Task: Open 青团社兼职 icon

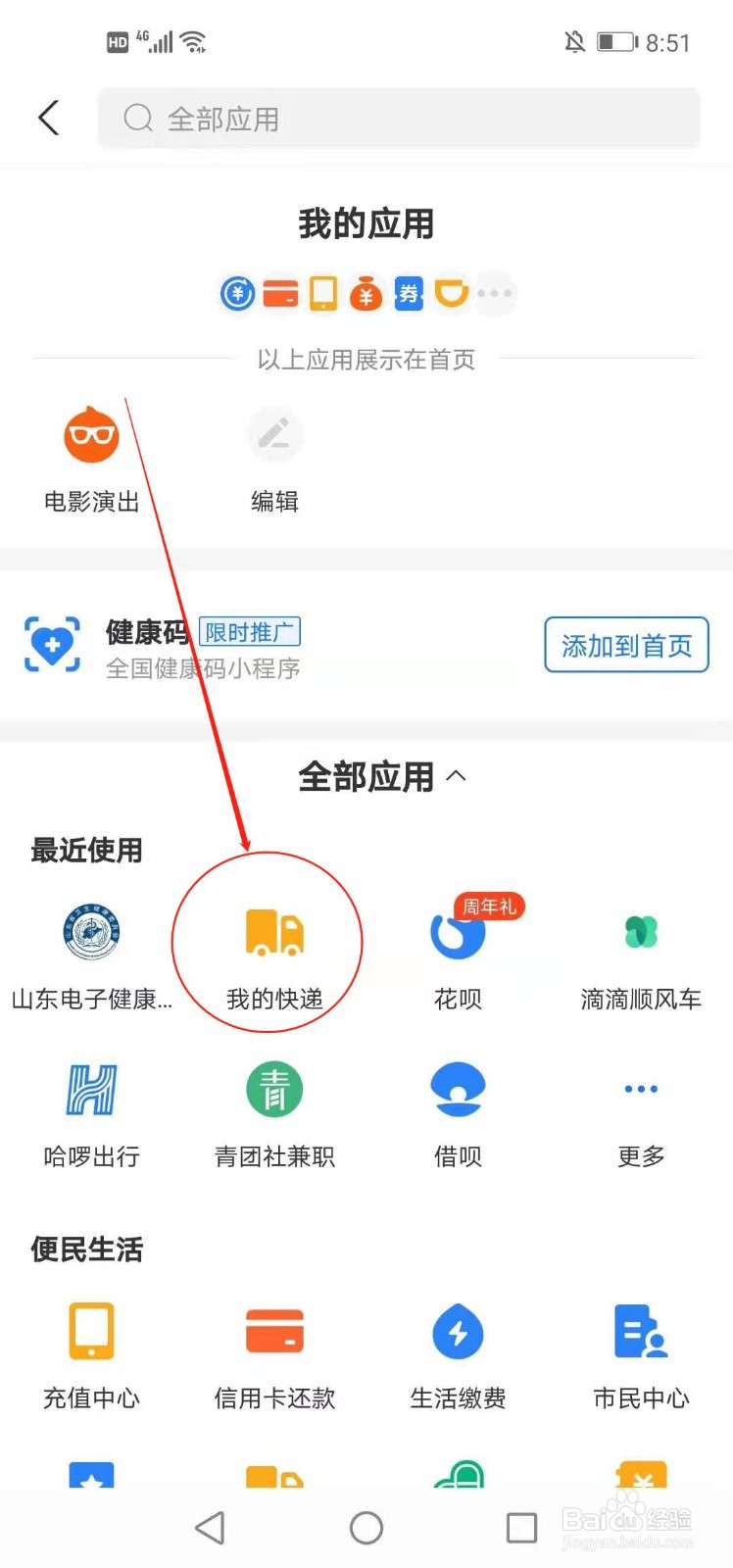Action: pos(273,1088)
